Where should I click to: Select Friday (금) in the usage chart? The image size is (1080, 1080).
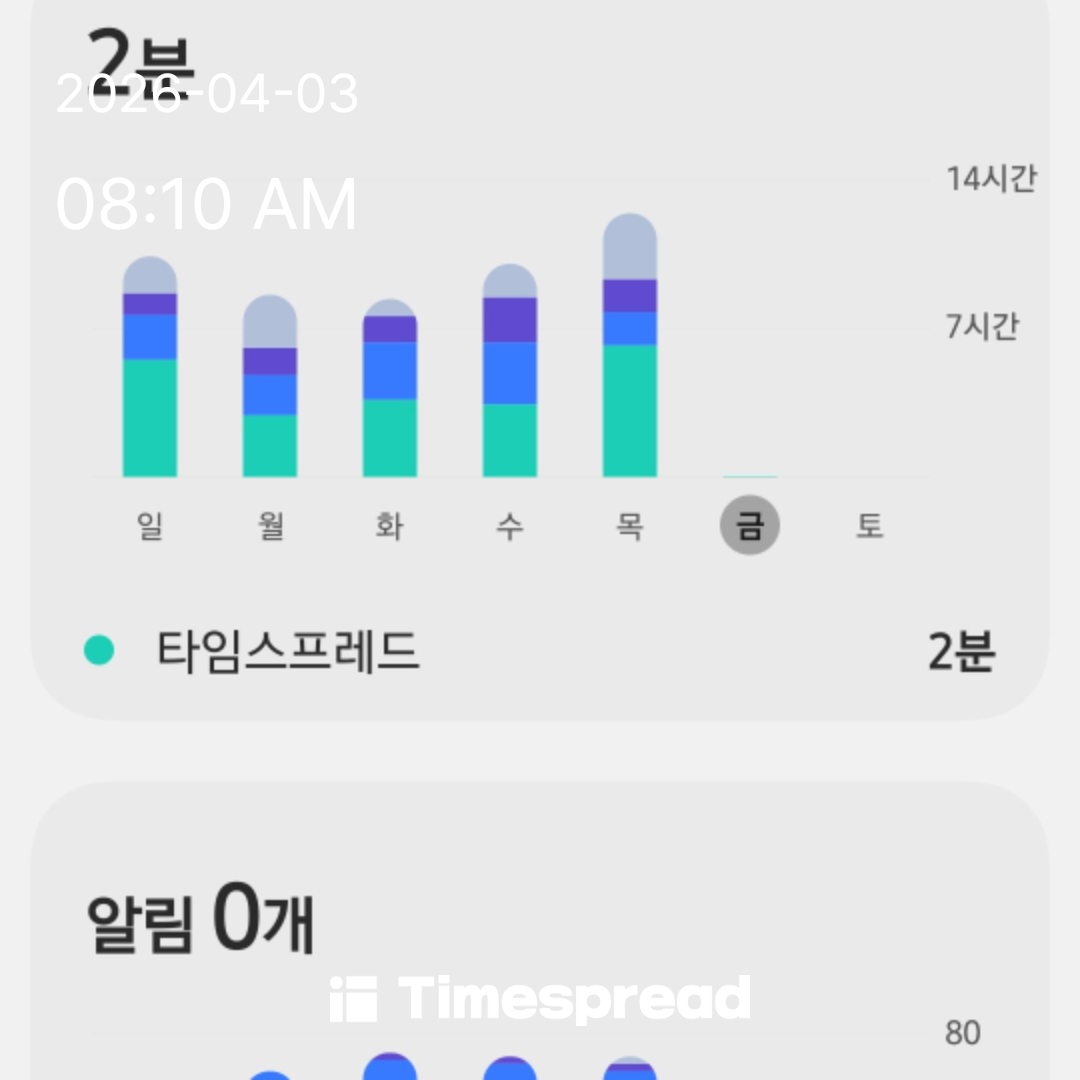(x=750, y=526)
